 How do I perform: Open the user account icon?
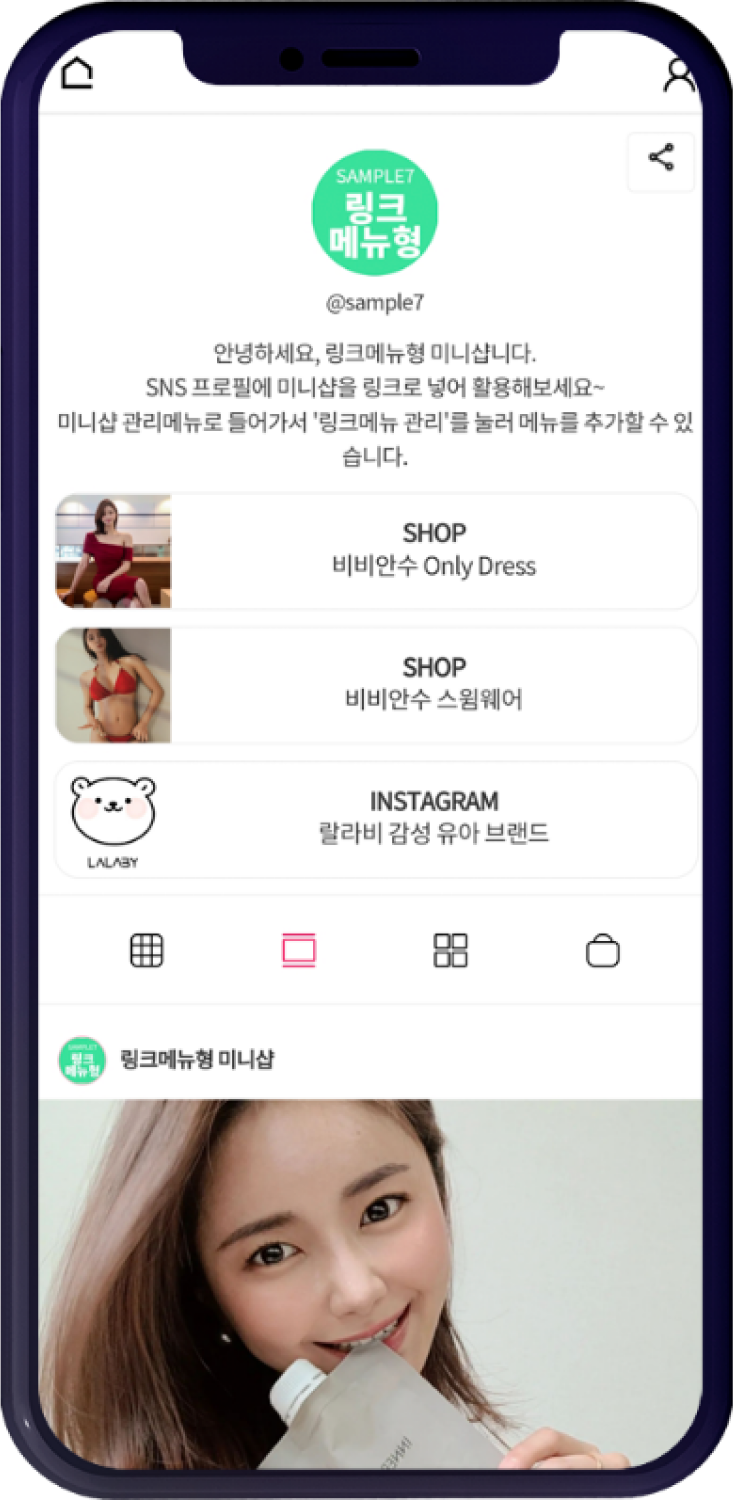[x=679, y=75]
